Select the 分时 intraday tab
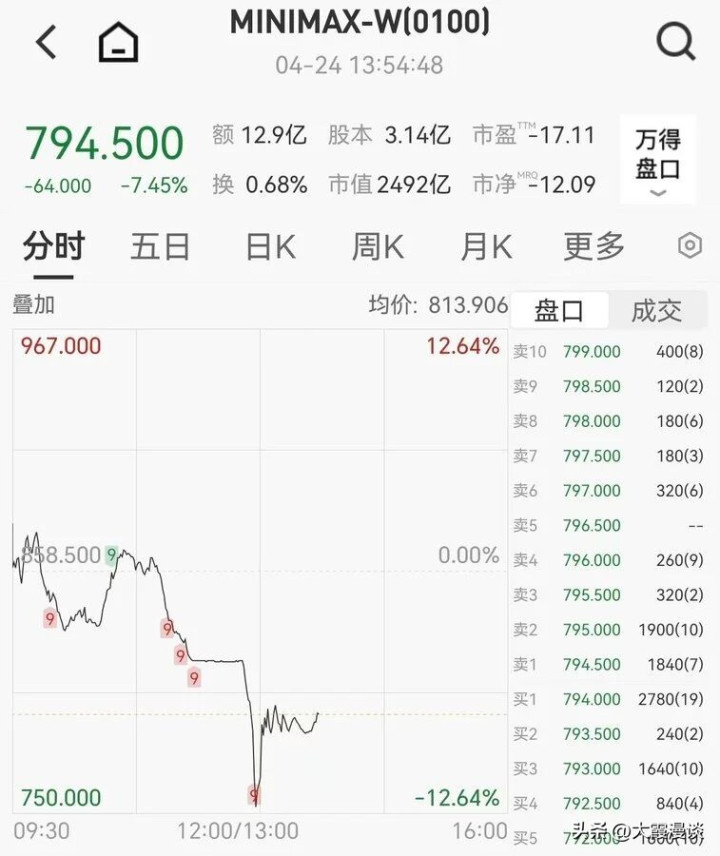The image size is (720, 856). coord(54,246)
